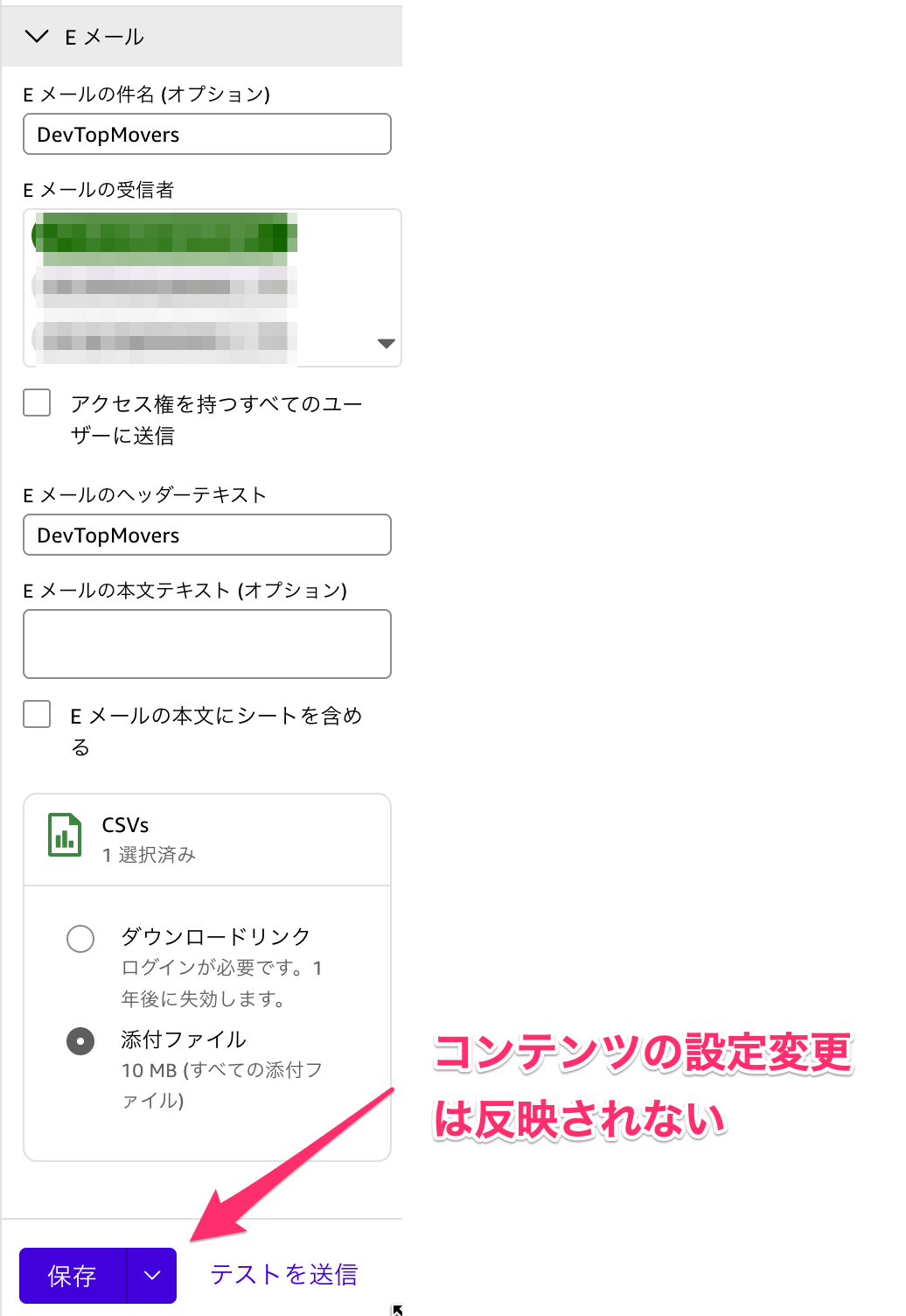Click the E メール section header
The height and width of the screenshot is (1316, 906).
tap(103, 37)
